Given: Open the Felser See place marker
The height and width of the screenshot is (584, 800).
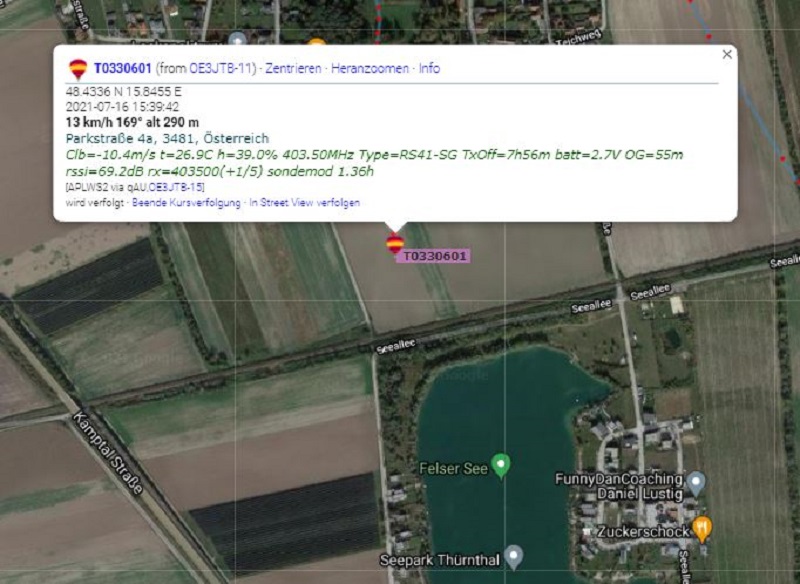Looking at the screenshot, I should tap(501, 465).
